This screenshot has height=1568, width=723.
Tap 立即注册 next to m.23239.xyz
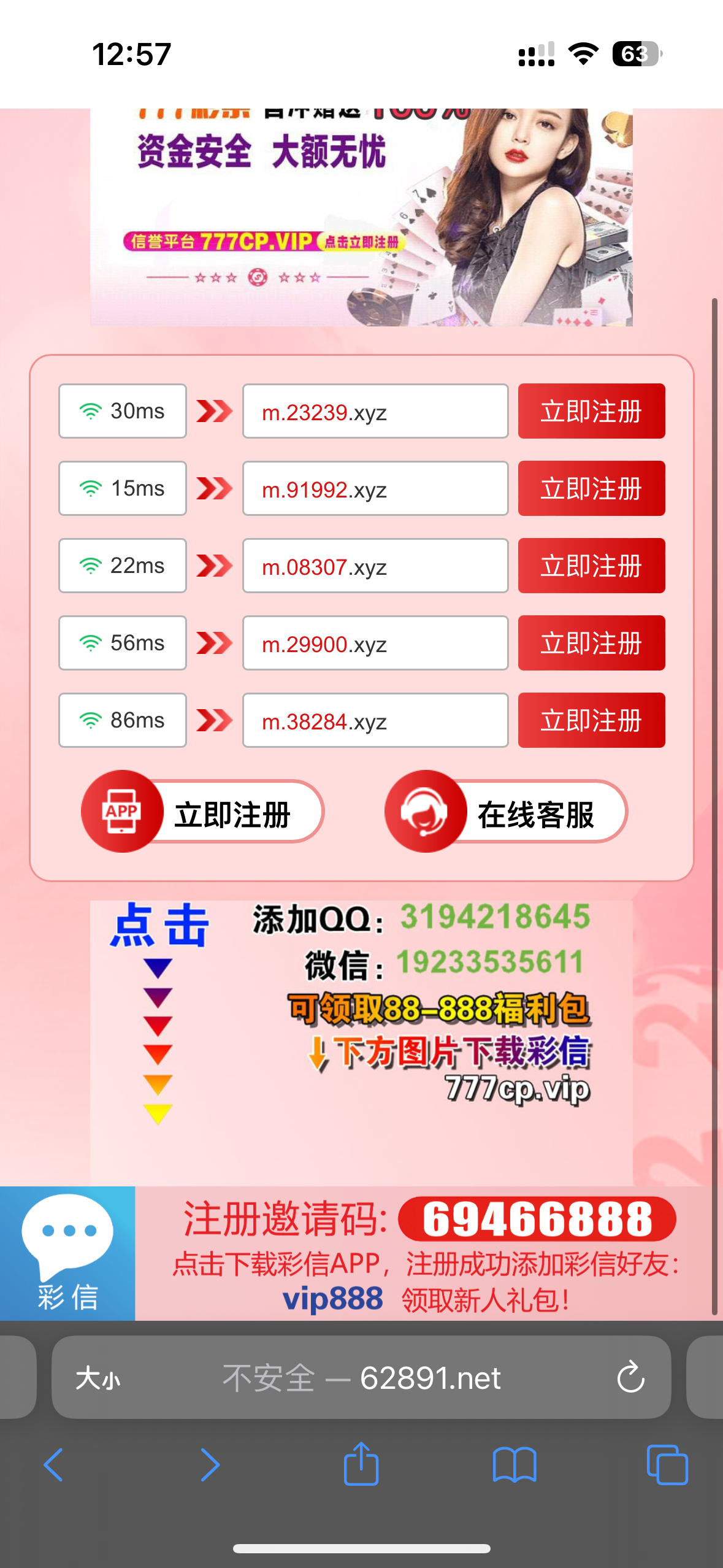[x=591, y=411]
